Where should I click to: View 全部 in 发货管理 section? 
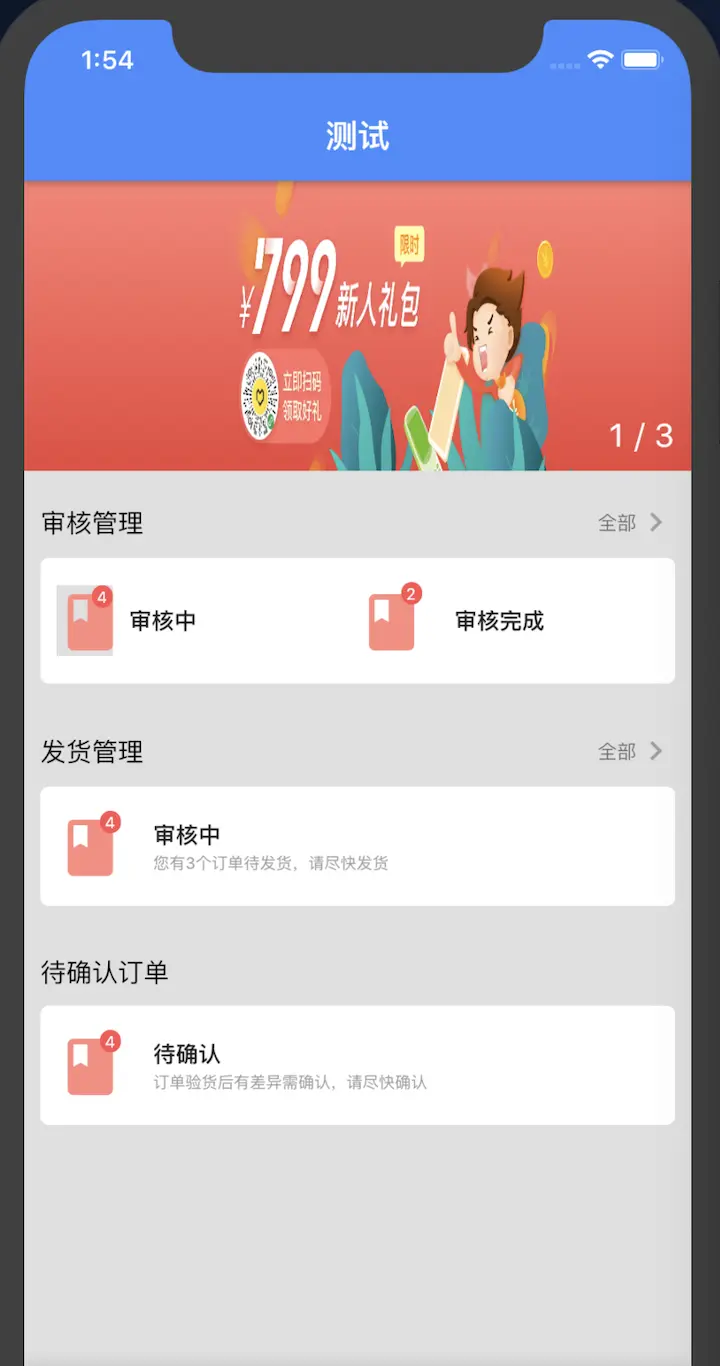630,752
